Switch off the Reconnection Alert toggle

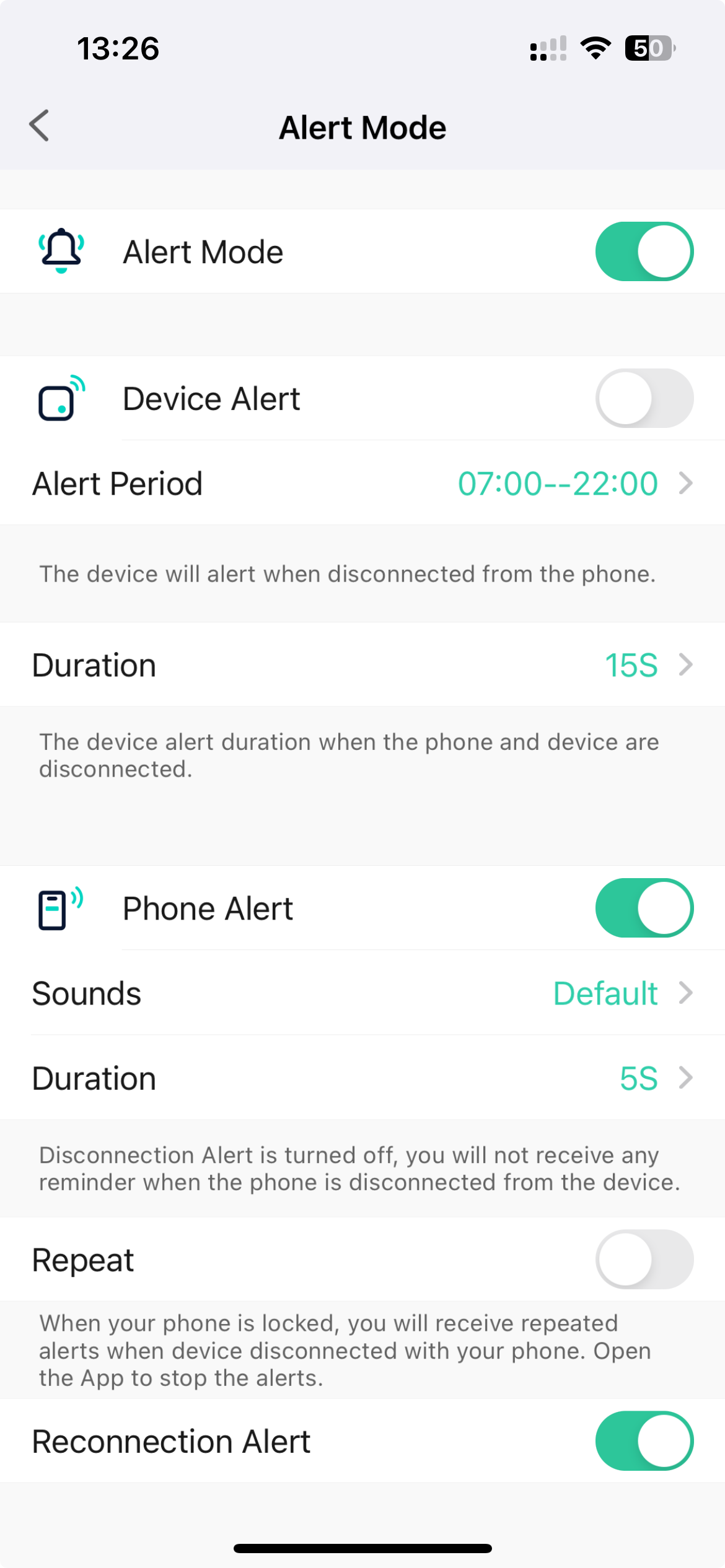click(644, 1441)
